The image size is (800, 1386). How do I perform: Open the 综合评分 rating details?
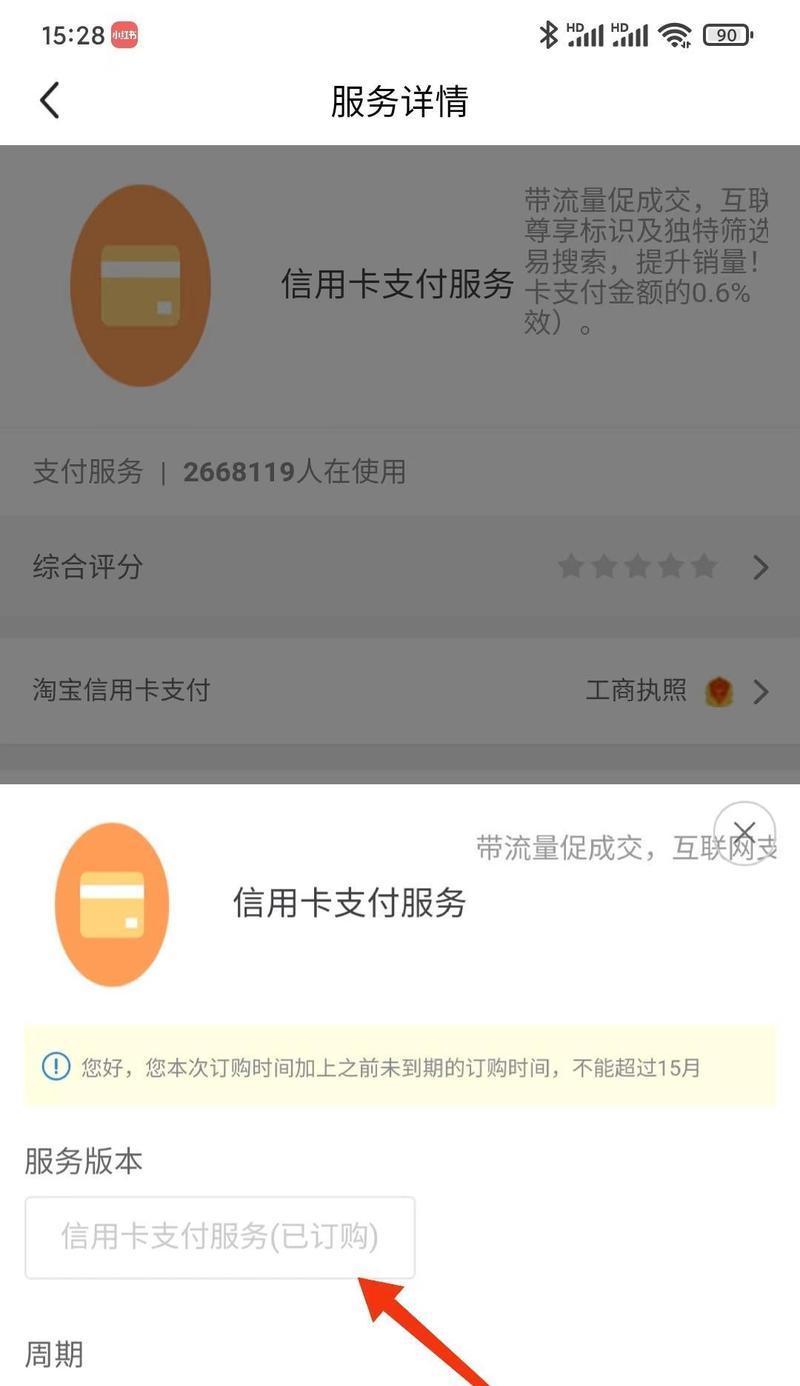[400, 567]
